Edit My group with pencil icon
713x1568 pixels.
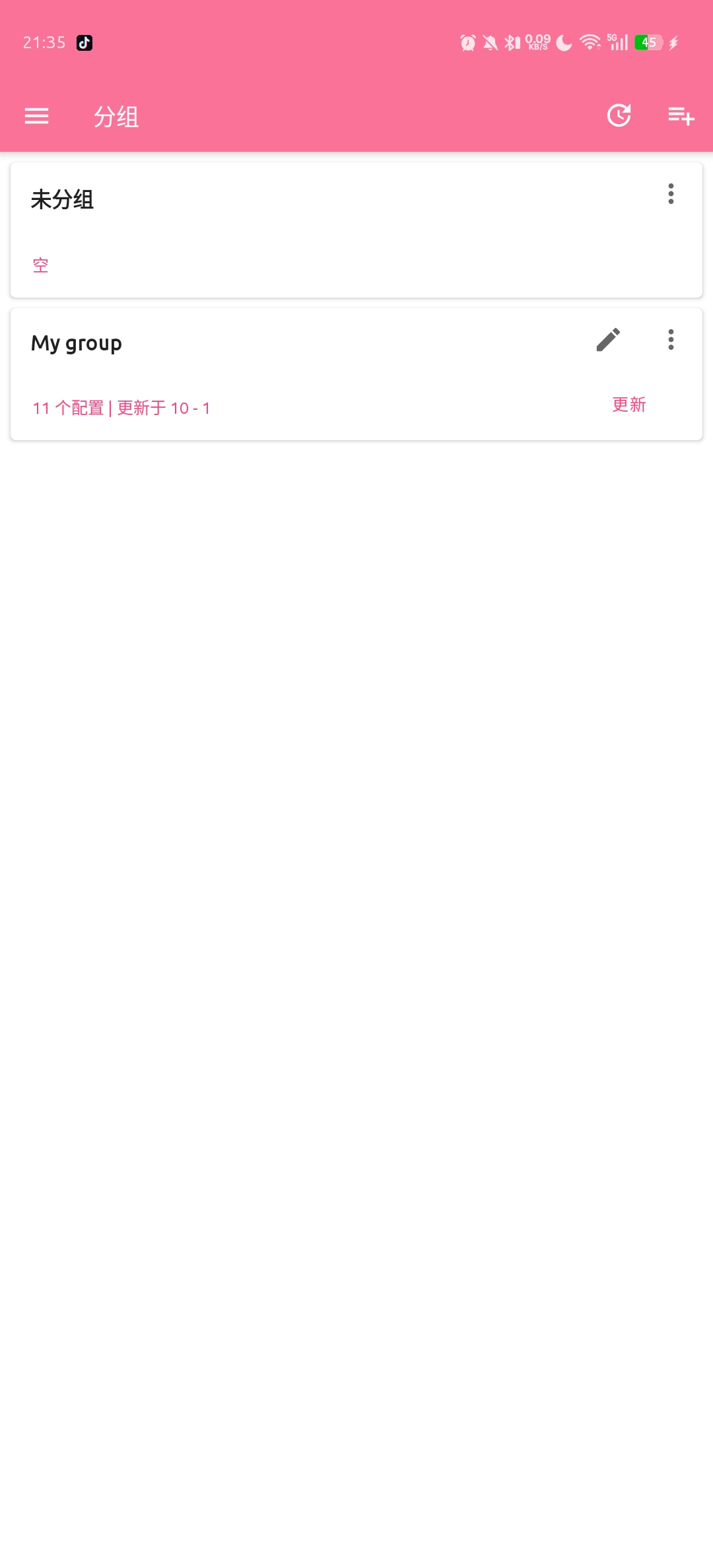point(608,340)
